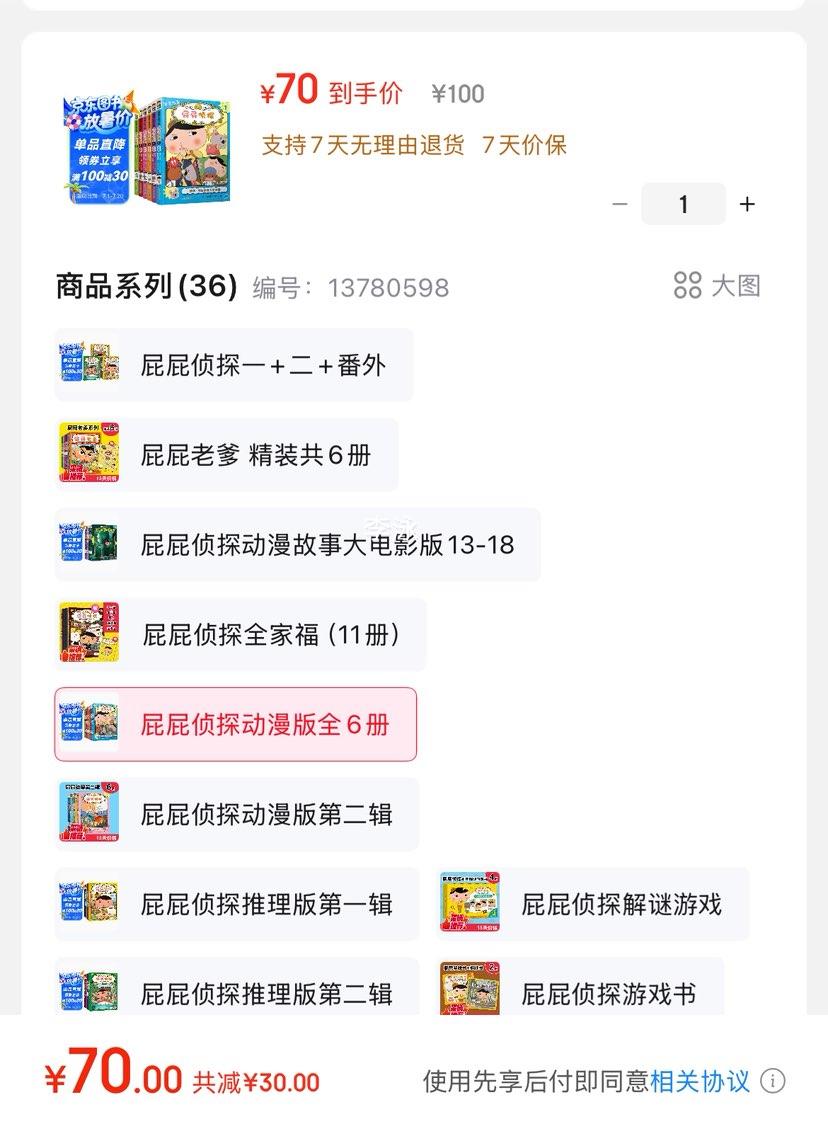828x1124 pixels.
Task: Click selected variant 屁屁侦探动漫版全6册
Action: pyautogui.click(x=235, y=724)
